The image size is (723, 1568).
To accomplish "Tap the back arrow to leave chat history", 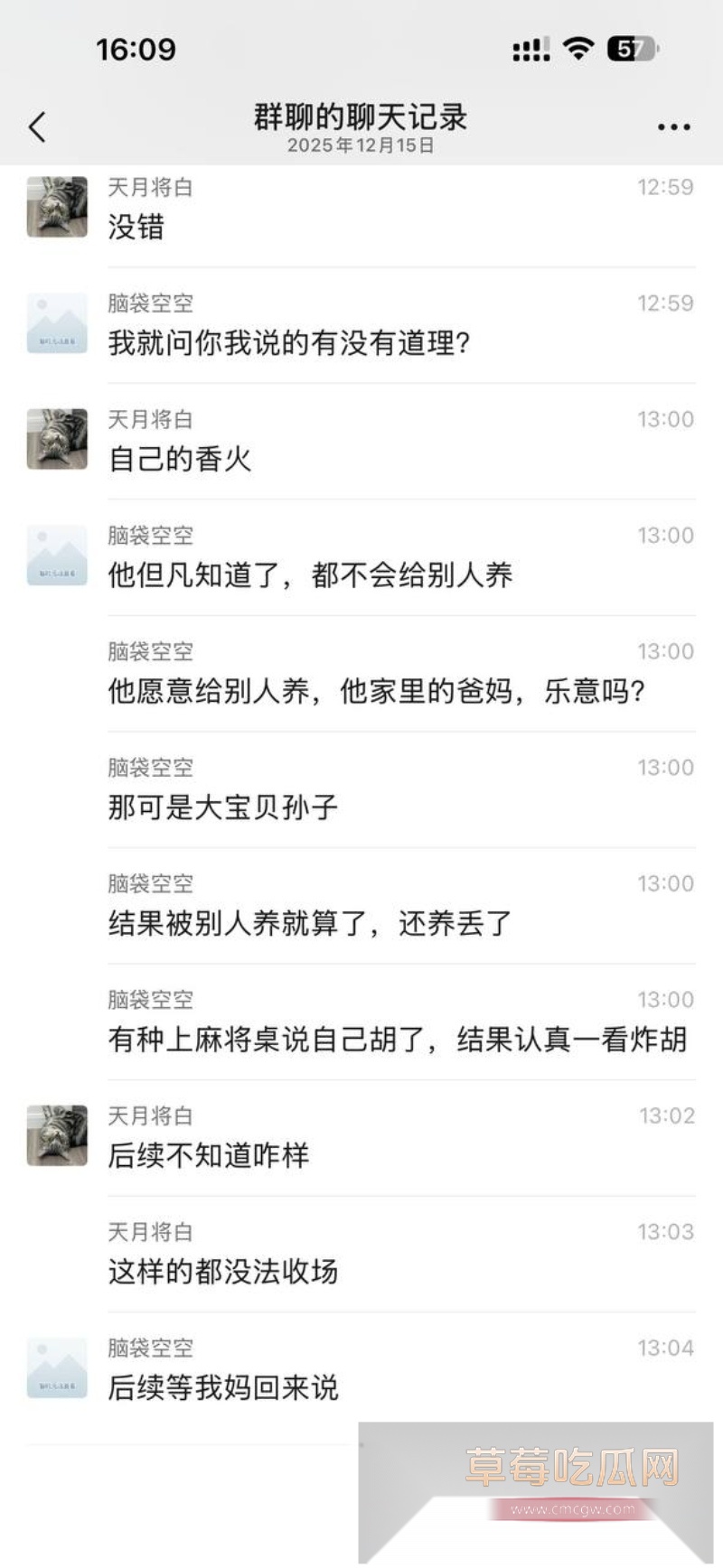I will [36, 126].
